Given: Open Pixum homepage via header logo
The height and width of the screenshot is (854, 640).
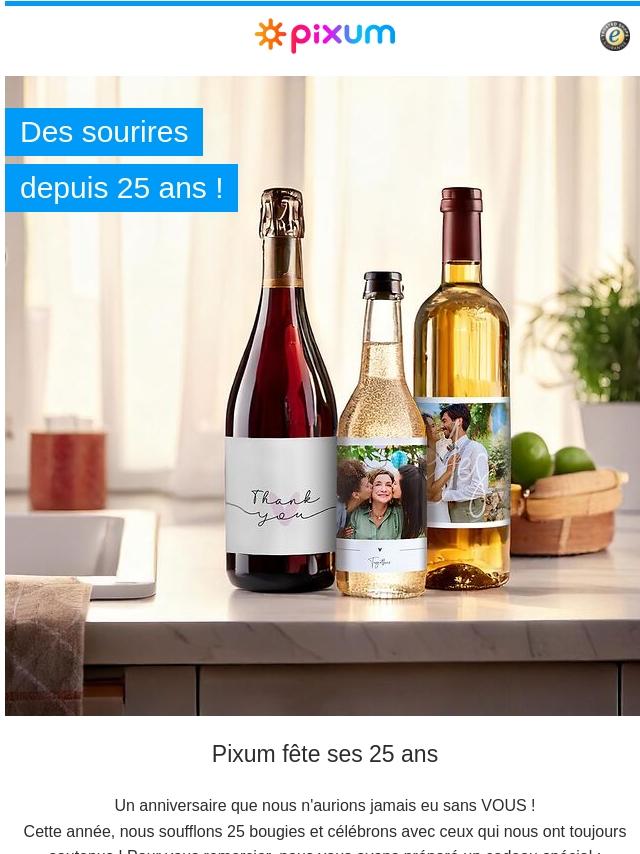Looking at the screenshot, I should coord(325,36).
